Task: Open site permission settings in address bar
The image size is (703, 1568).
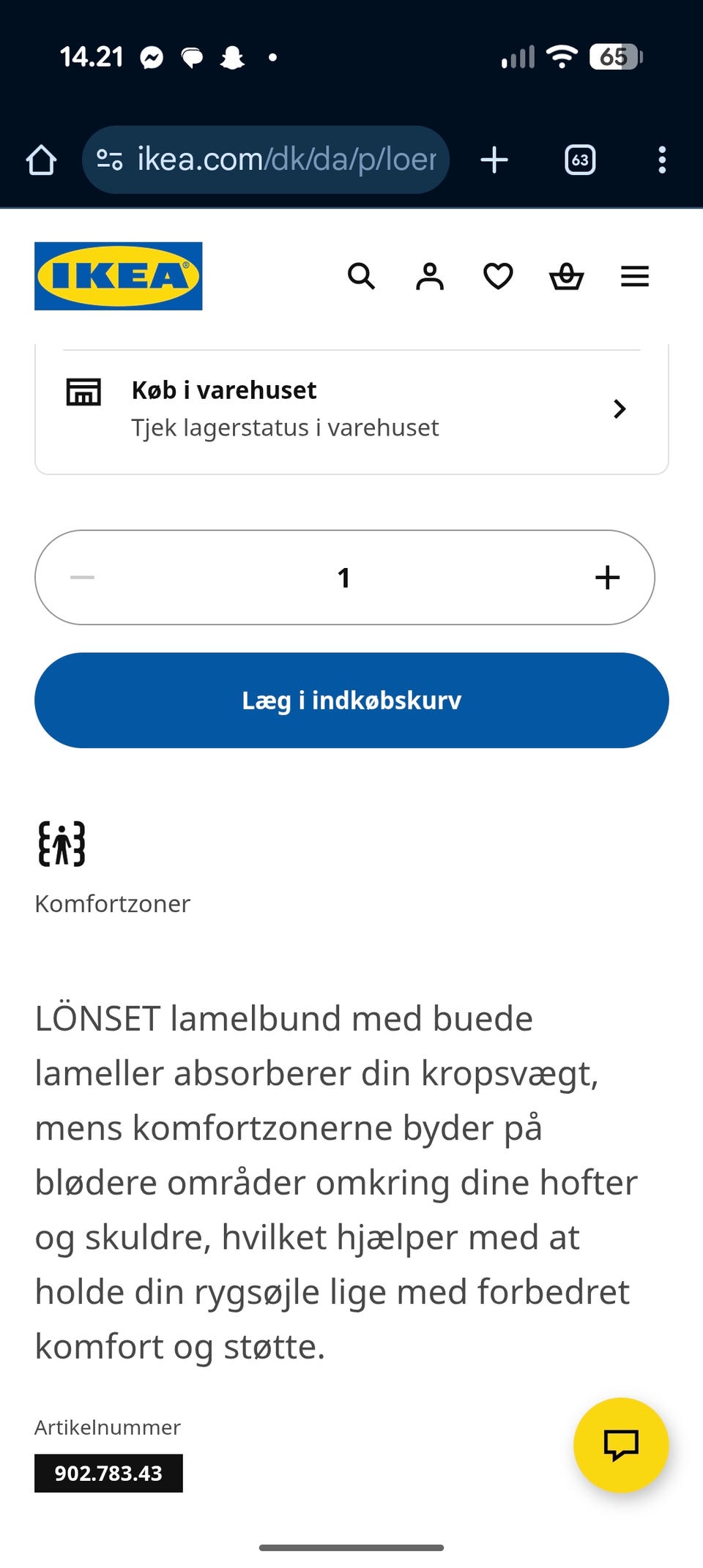Action: (108, 160)
